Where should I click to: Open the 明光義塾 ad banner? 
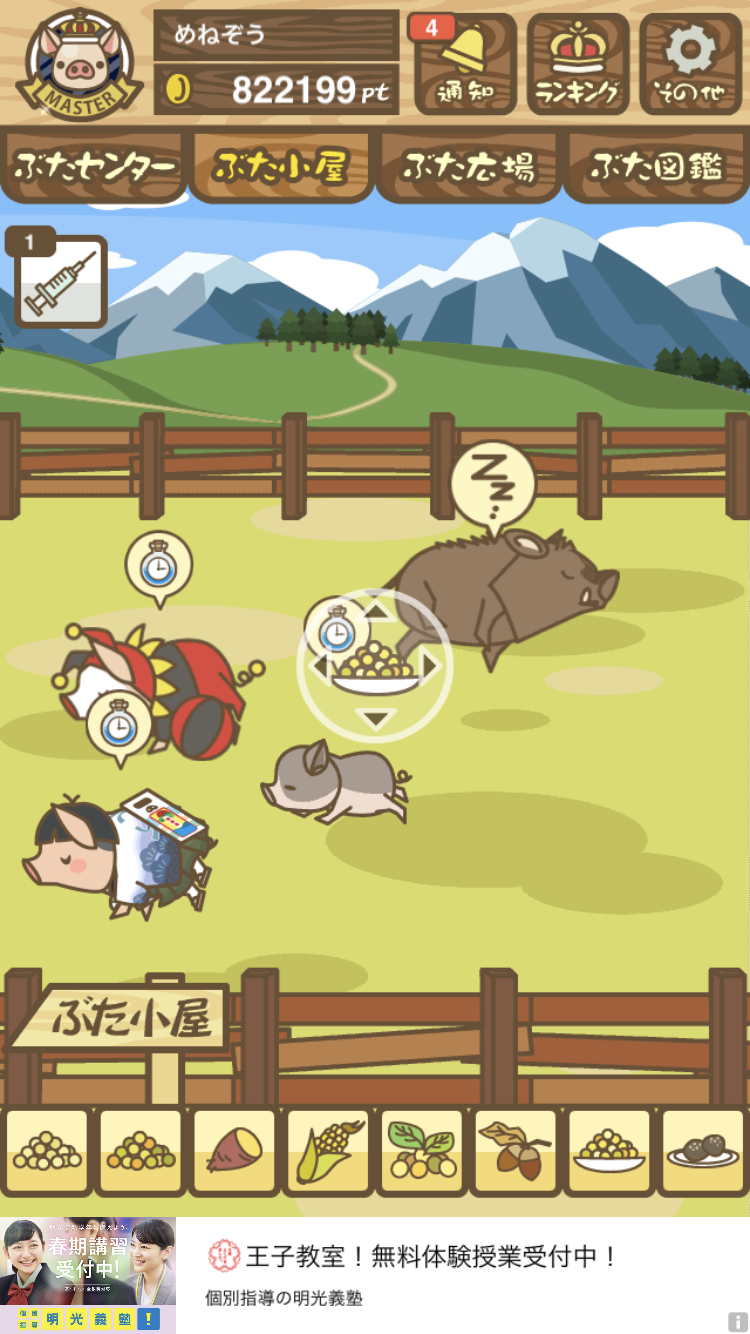point(375,1274)
